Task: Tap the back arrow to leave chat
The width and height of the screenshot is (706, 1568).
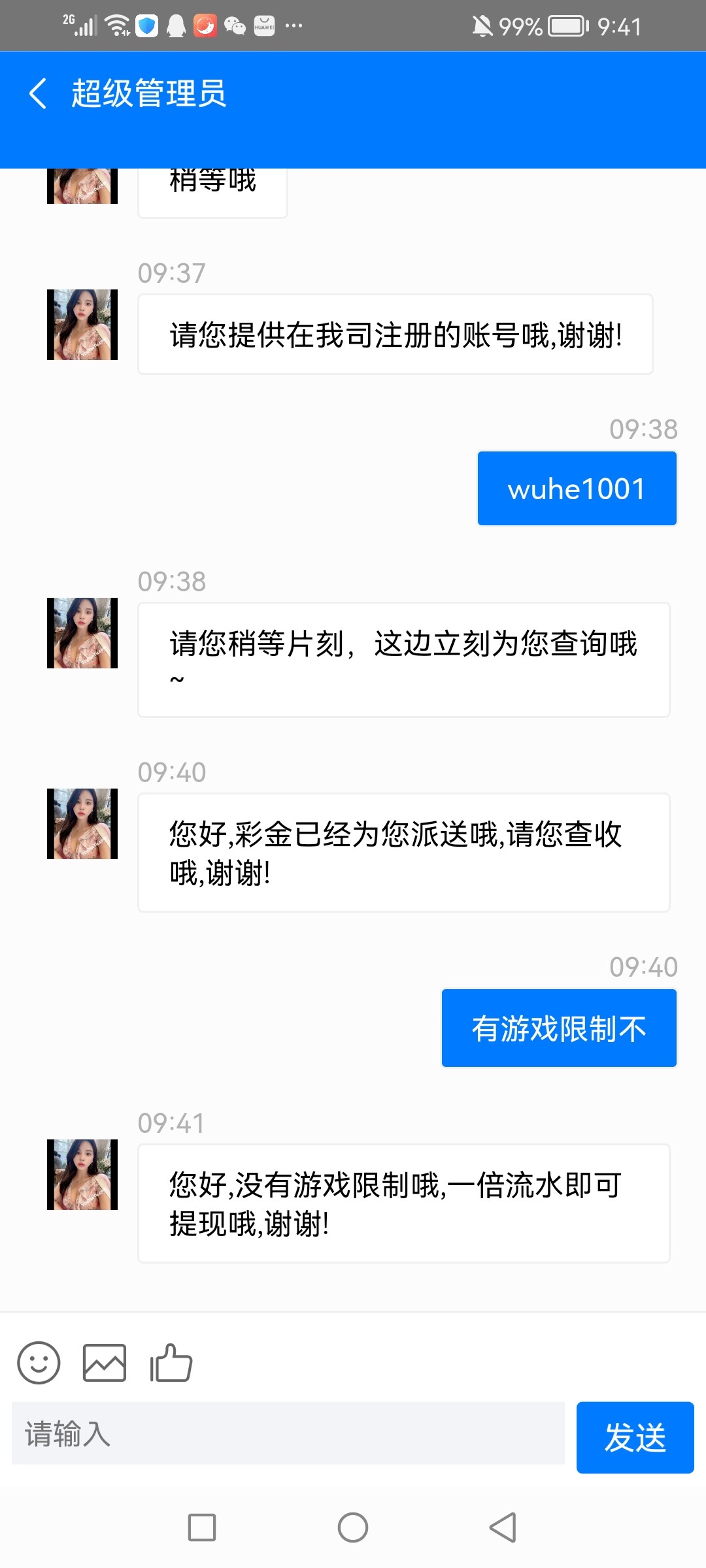Action: [38, 93]
